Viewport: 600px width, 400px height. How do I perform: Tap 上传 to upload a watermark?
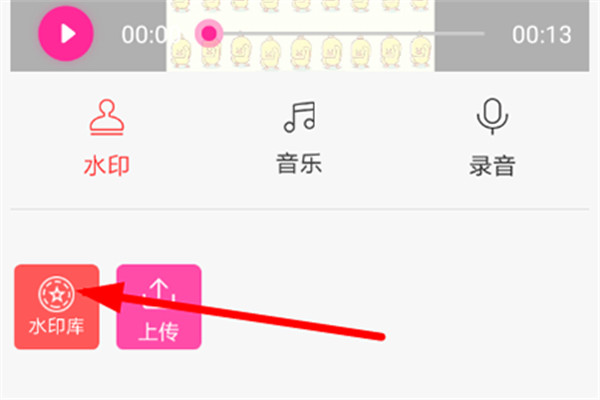pos(159,307)
